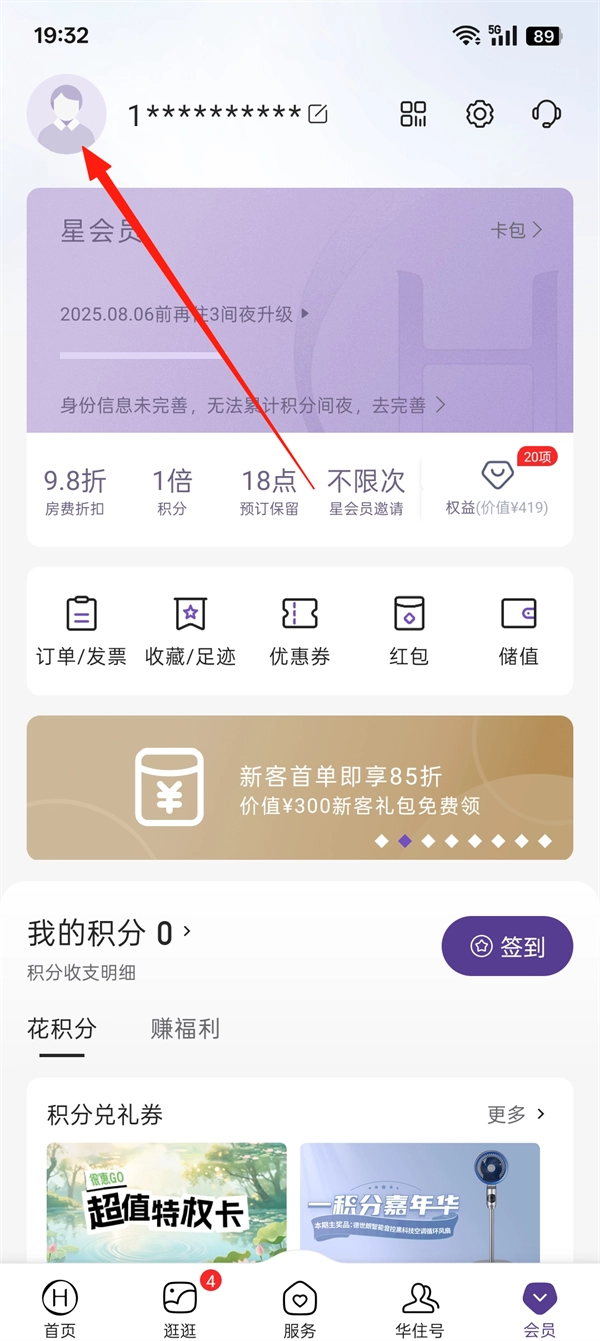Contact customer service via headset icon

(545, 114)
